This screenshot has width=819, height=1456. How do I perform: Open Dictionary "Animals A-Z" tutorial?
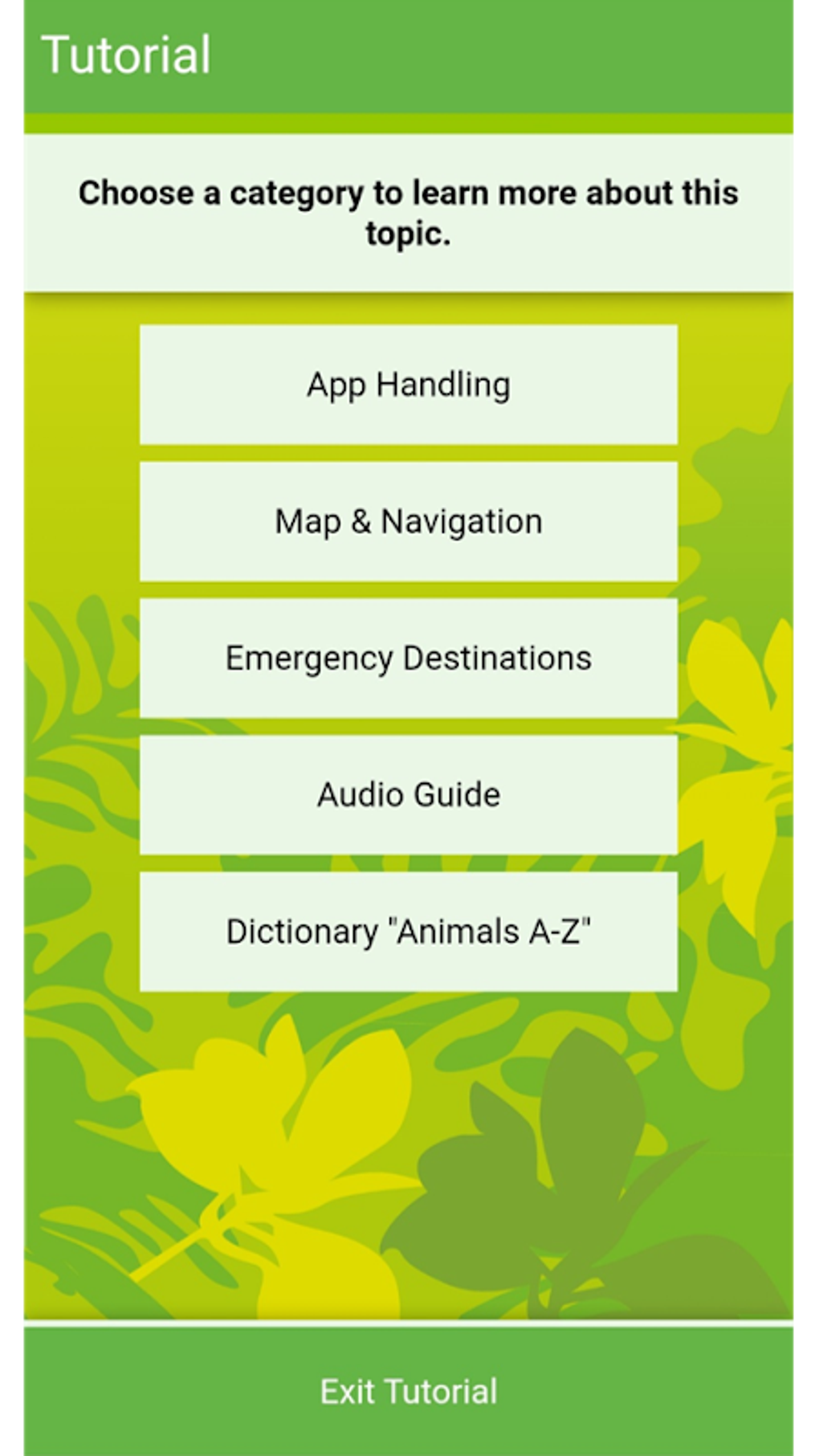click(x=408, y=932)
